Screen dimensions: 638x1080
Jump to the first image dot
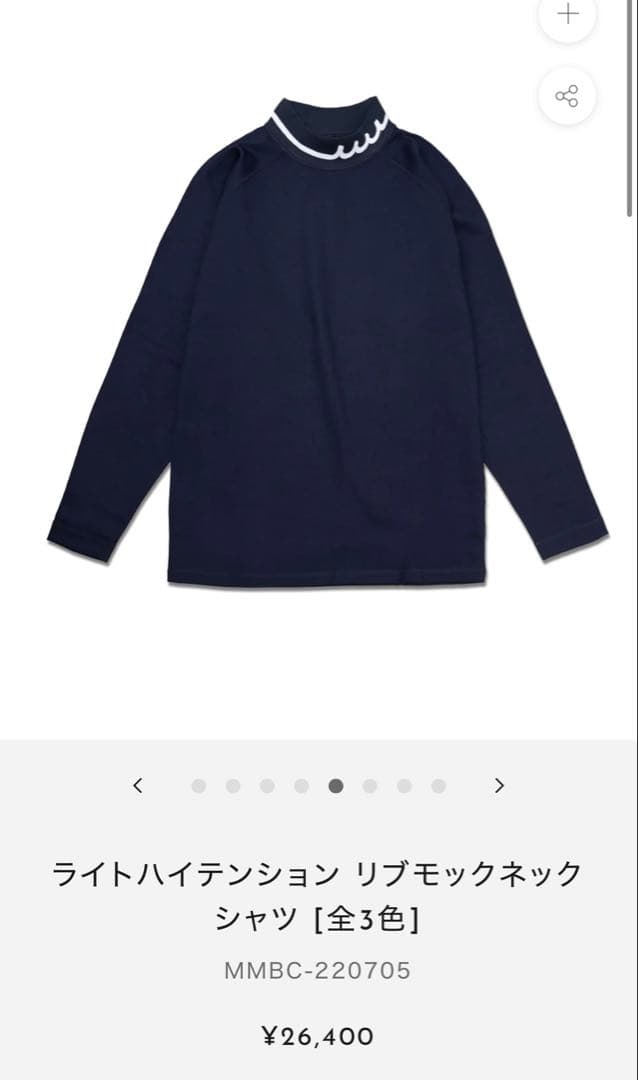tap(198, 786)
